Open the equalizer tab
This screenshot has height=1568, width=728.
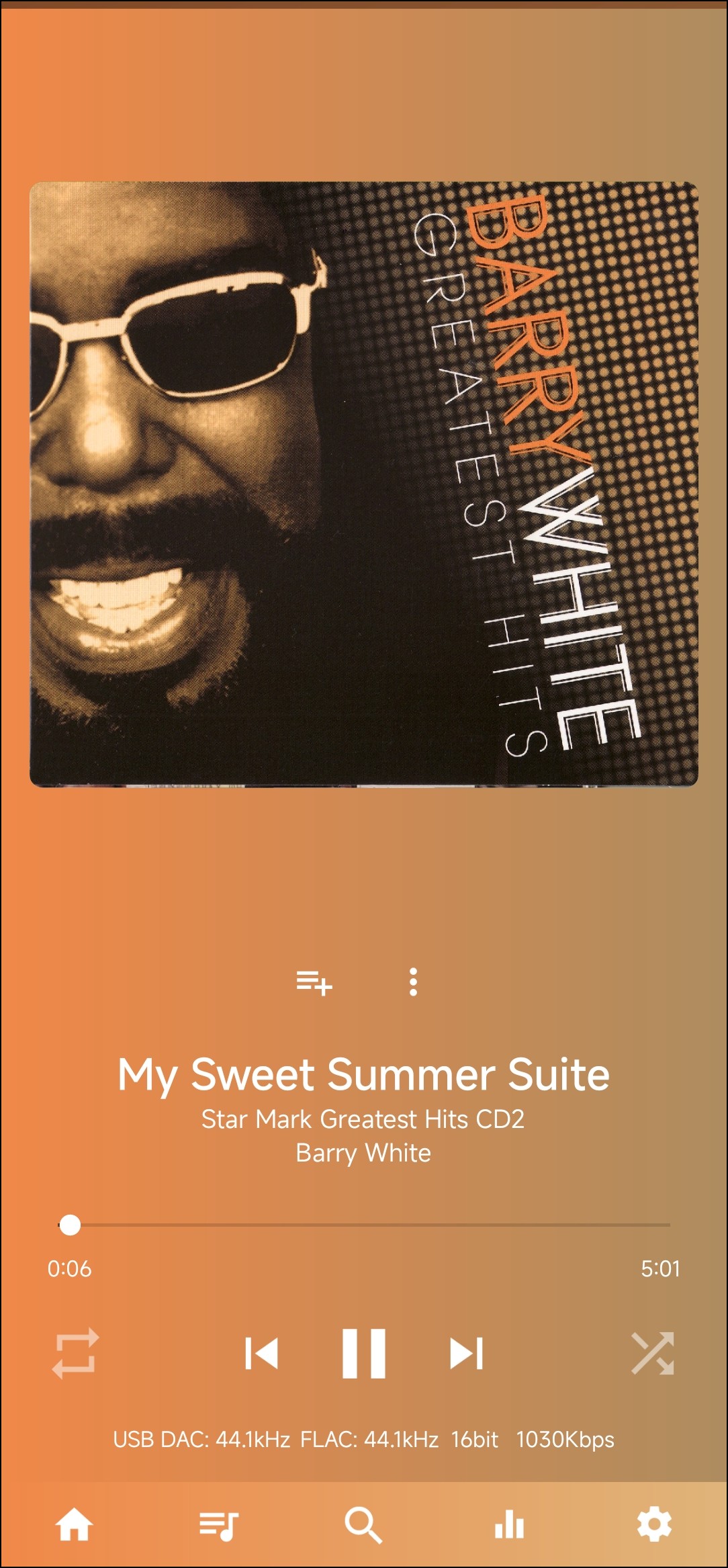[509, 1525]
